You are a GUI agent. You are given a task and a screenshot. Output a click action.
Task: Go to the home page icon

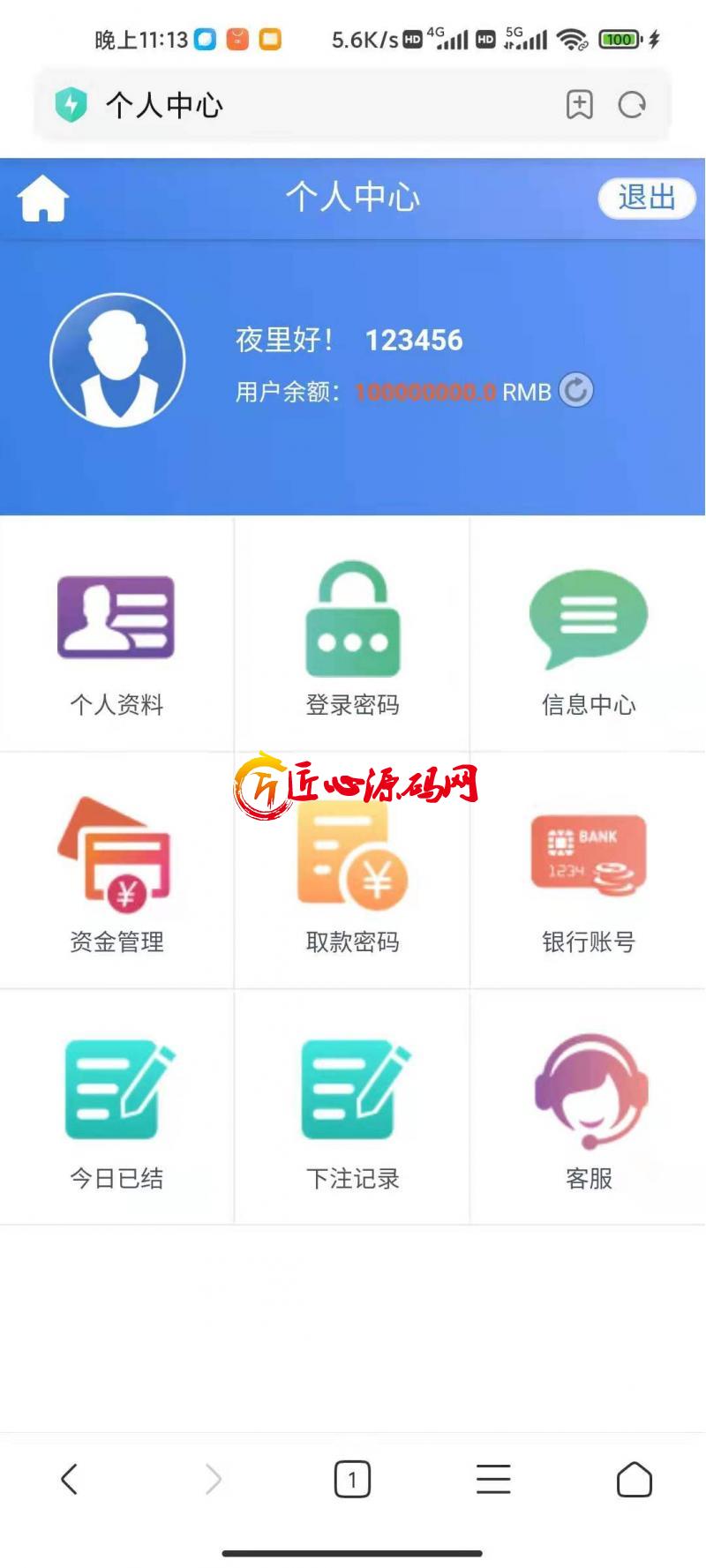click(42, 198)
